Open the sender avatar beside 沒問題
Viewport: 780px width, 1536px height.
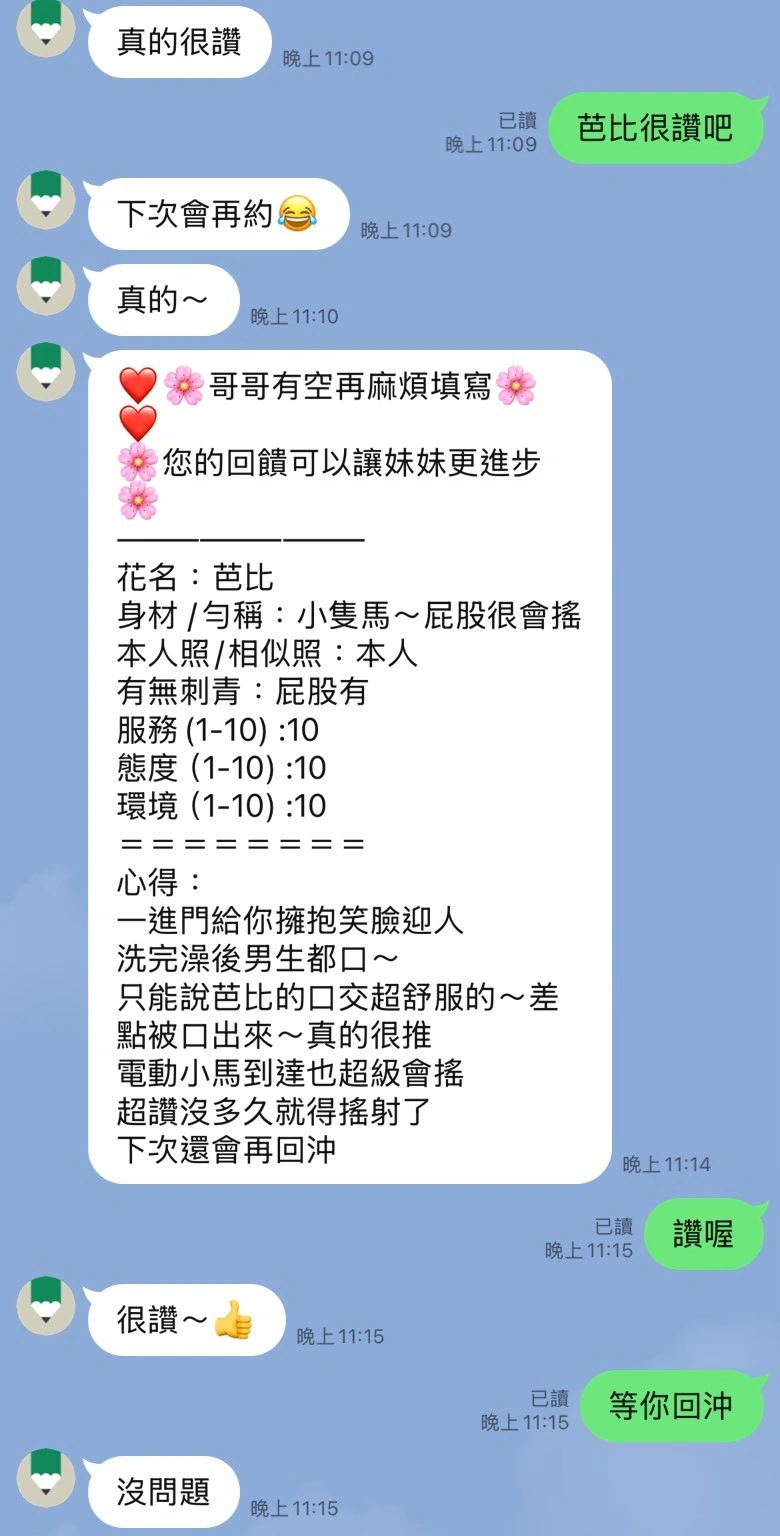[x=46, y=1477]
